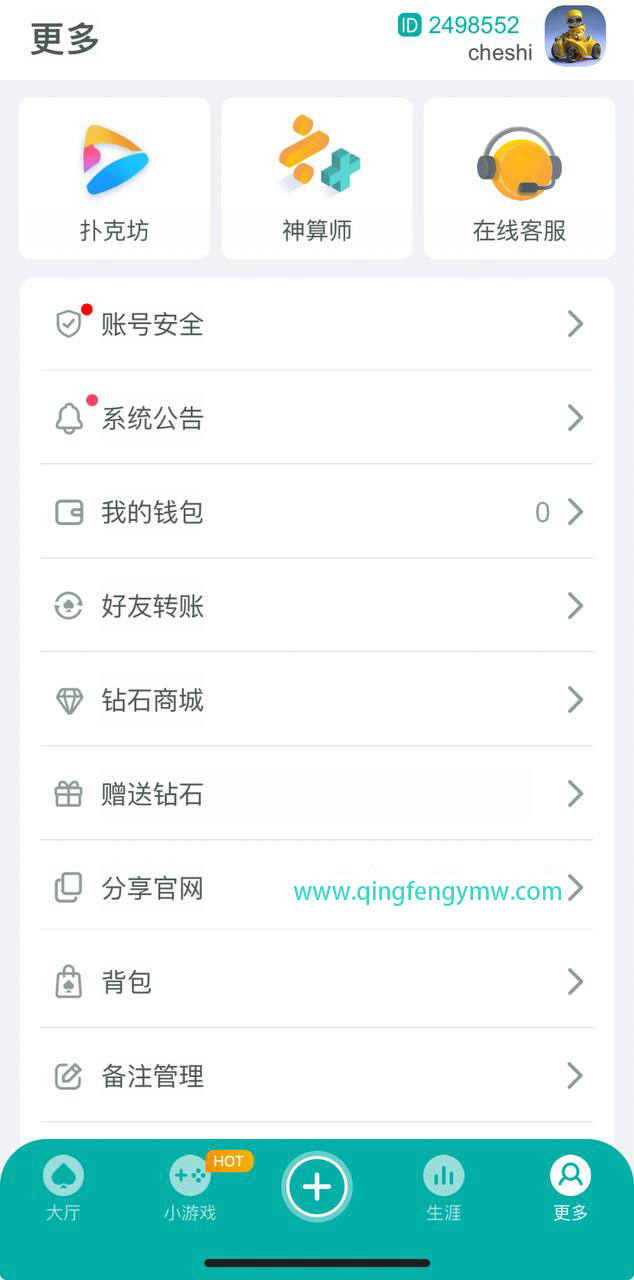This screenshot has width=634, height=1280.
Task: Open 背包 inventory
Action: point(316,982)
